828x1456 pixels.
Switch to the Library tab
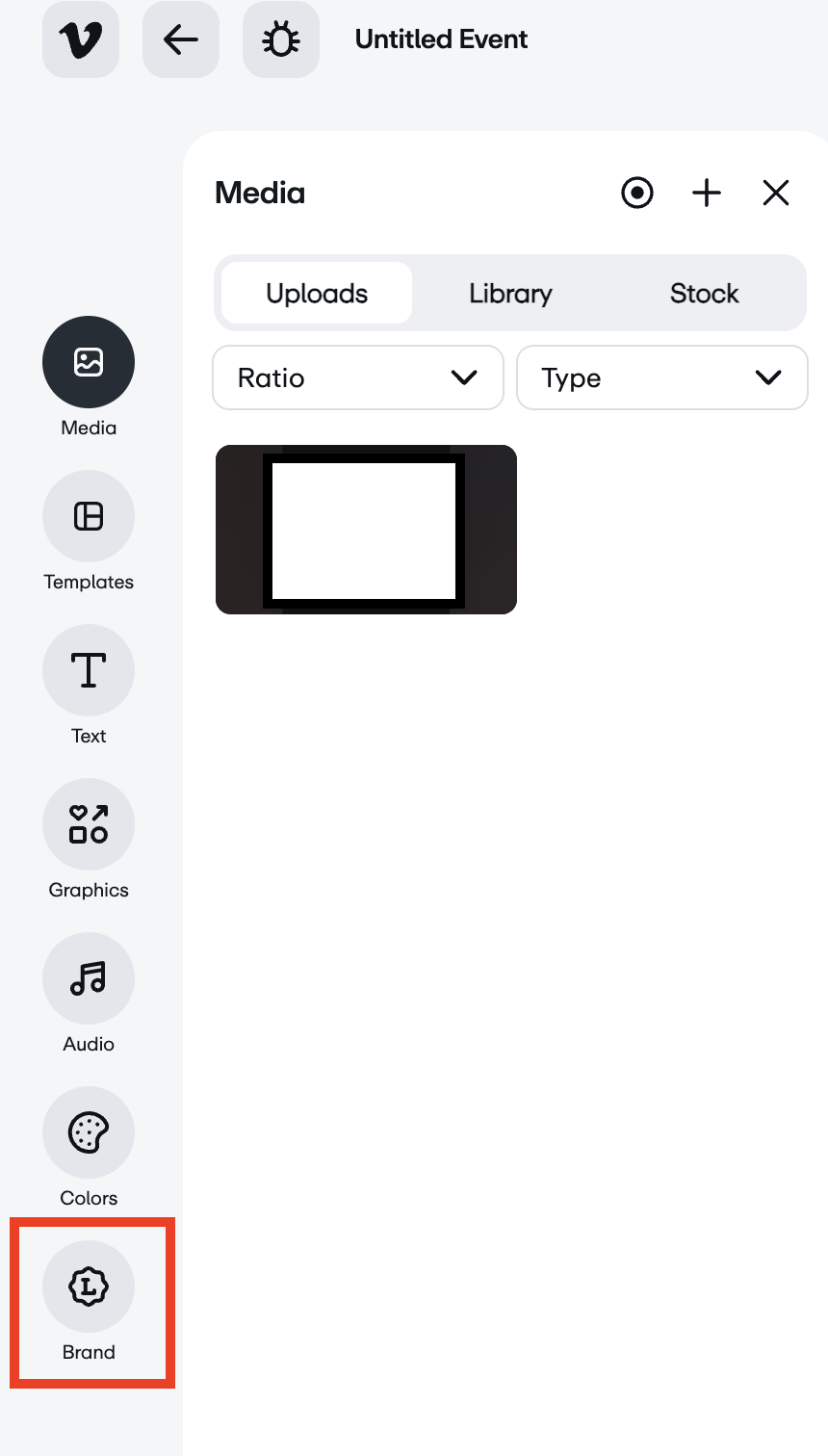[510, 293]
